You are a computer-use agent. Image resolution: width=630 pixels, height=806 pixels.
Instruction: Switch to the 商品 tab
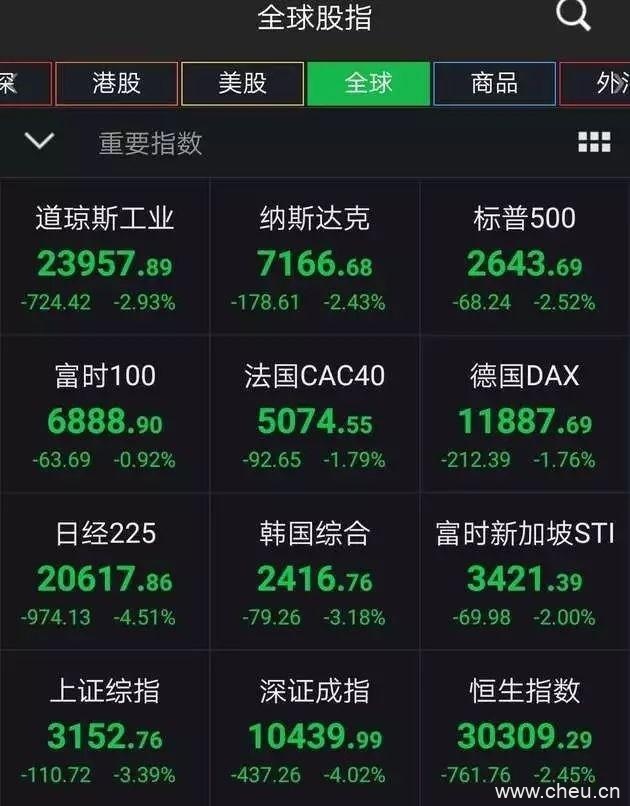click(494, 84)
